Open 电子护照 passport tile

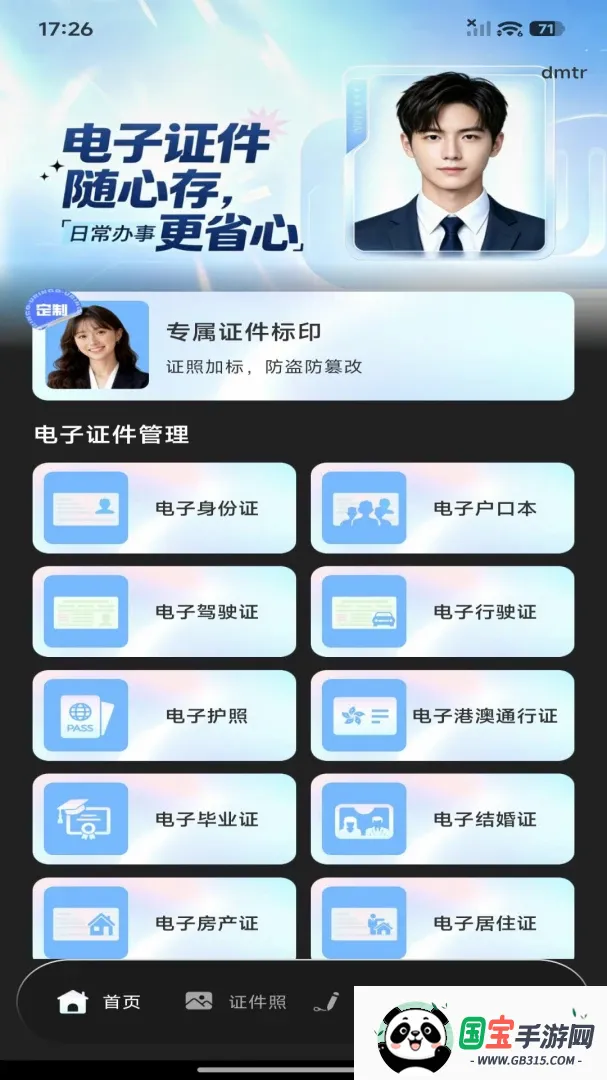pyautogui.click(x=164, y=716)
